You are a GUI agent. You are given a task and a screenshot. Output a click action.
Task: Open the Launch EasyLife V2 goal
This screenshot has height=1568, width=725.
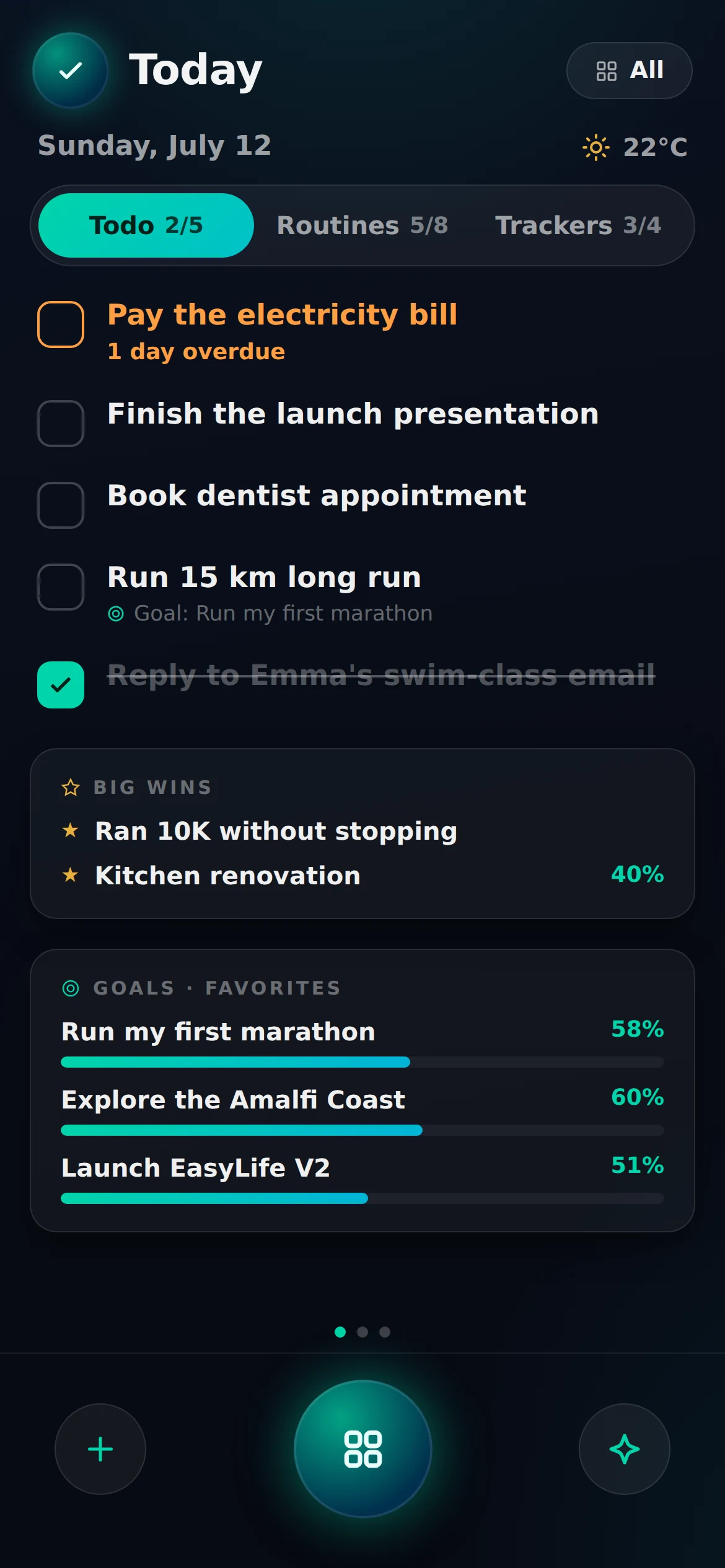tap(362, 1178)
